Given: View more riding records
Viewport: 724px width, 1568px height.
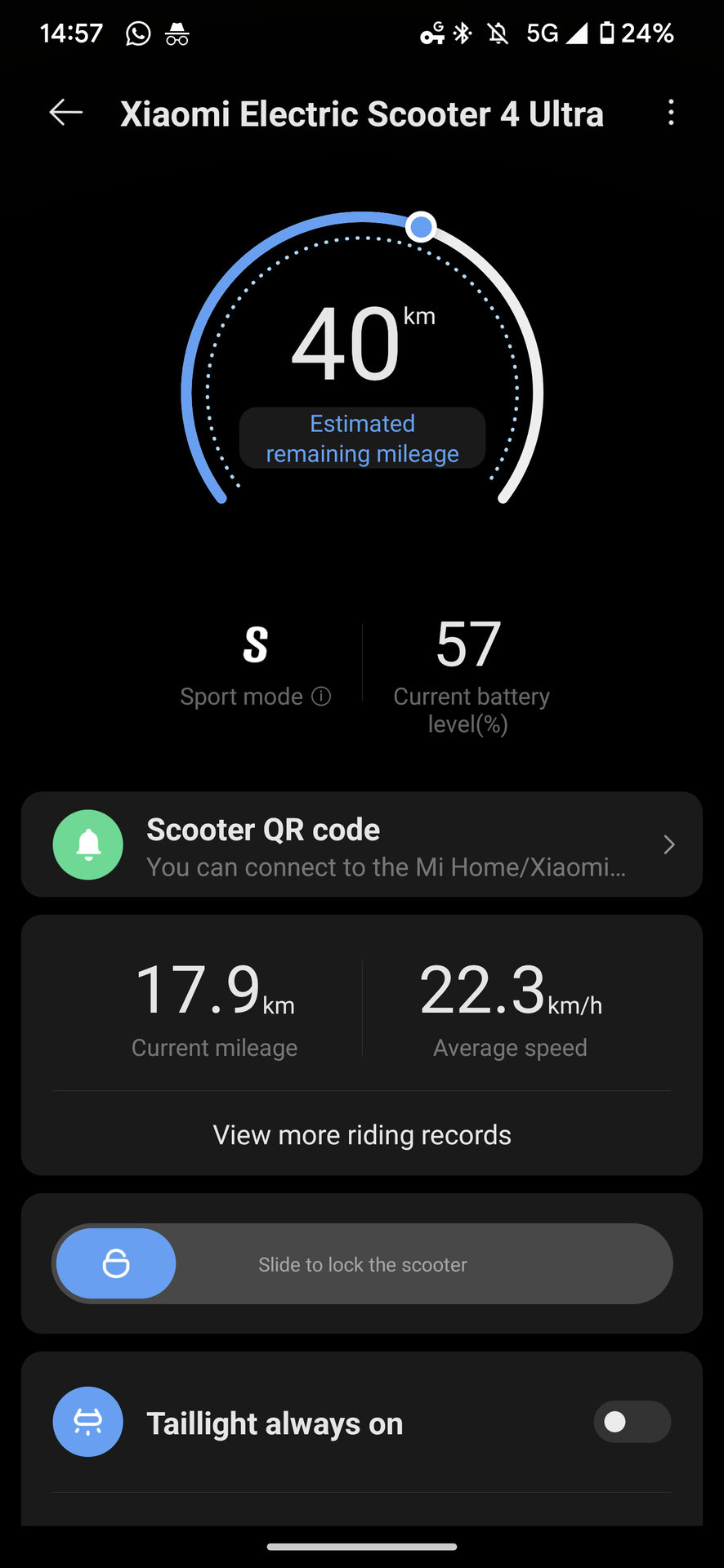Looking at the screenshot, I should click(x=362, y=1134).
